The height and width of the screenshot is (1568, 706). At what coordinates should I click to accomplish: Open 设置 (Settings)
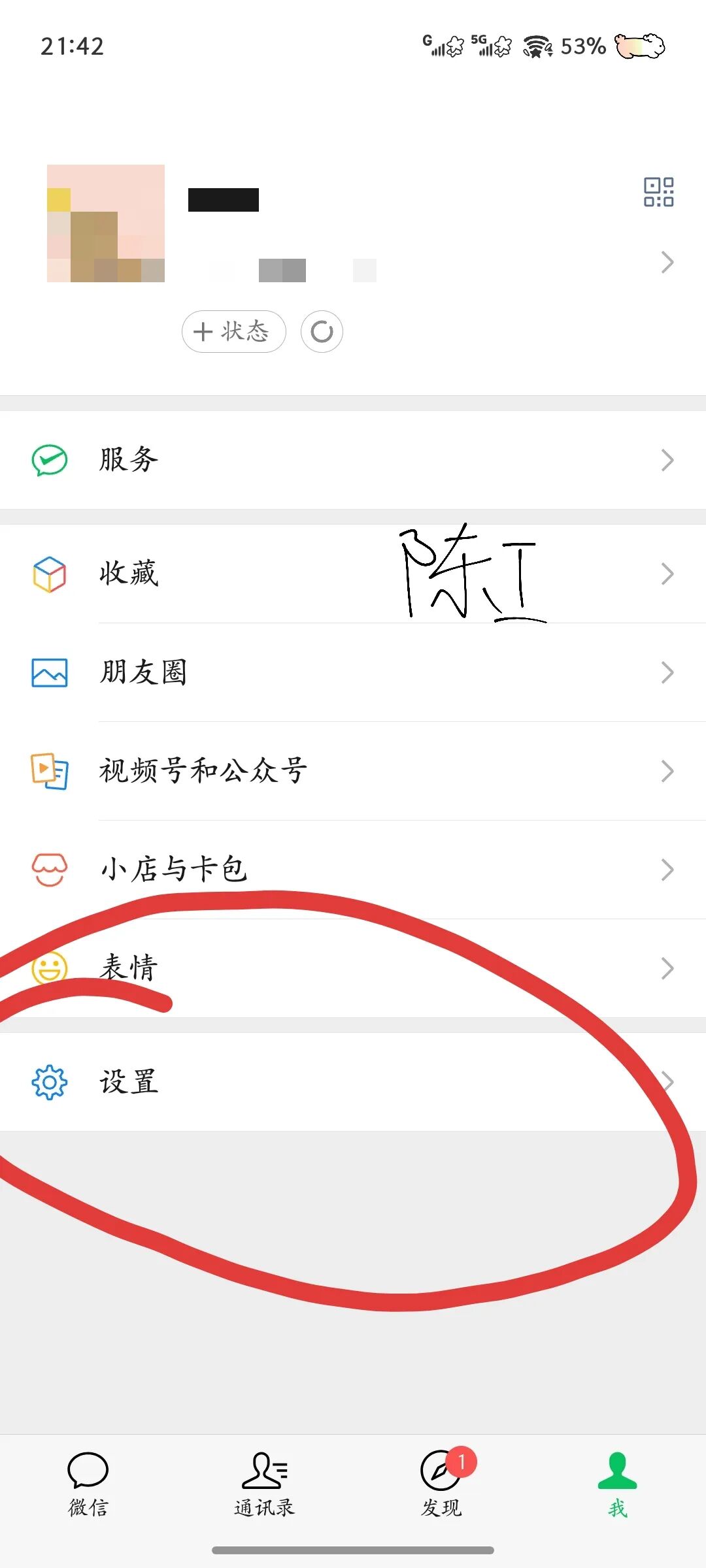click(353, 1082)
